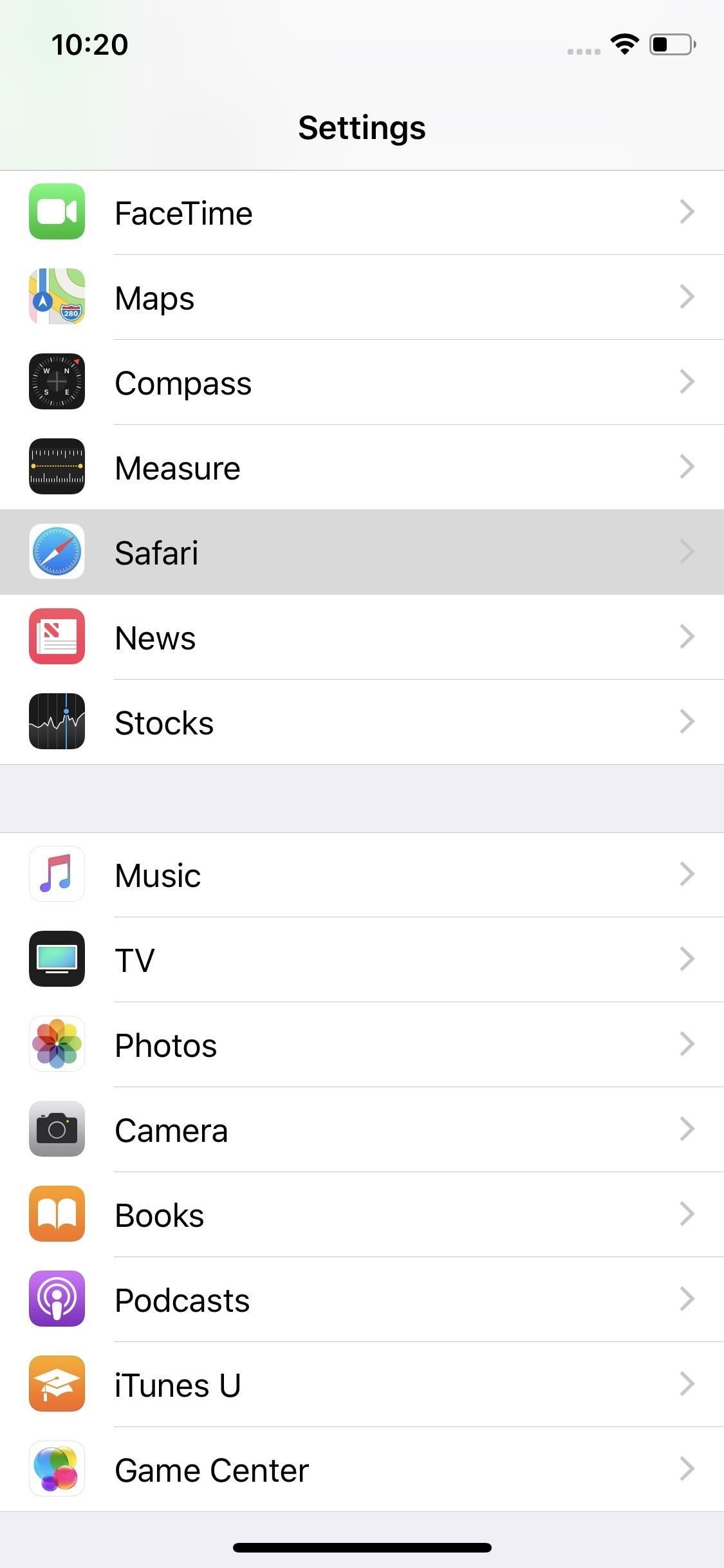Tap the Maps app icon

click(x=57, y=297)
